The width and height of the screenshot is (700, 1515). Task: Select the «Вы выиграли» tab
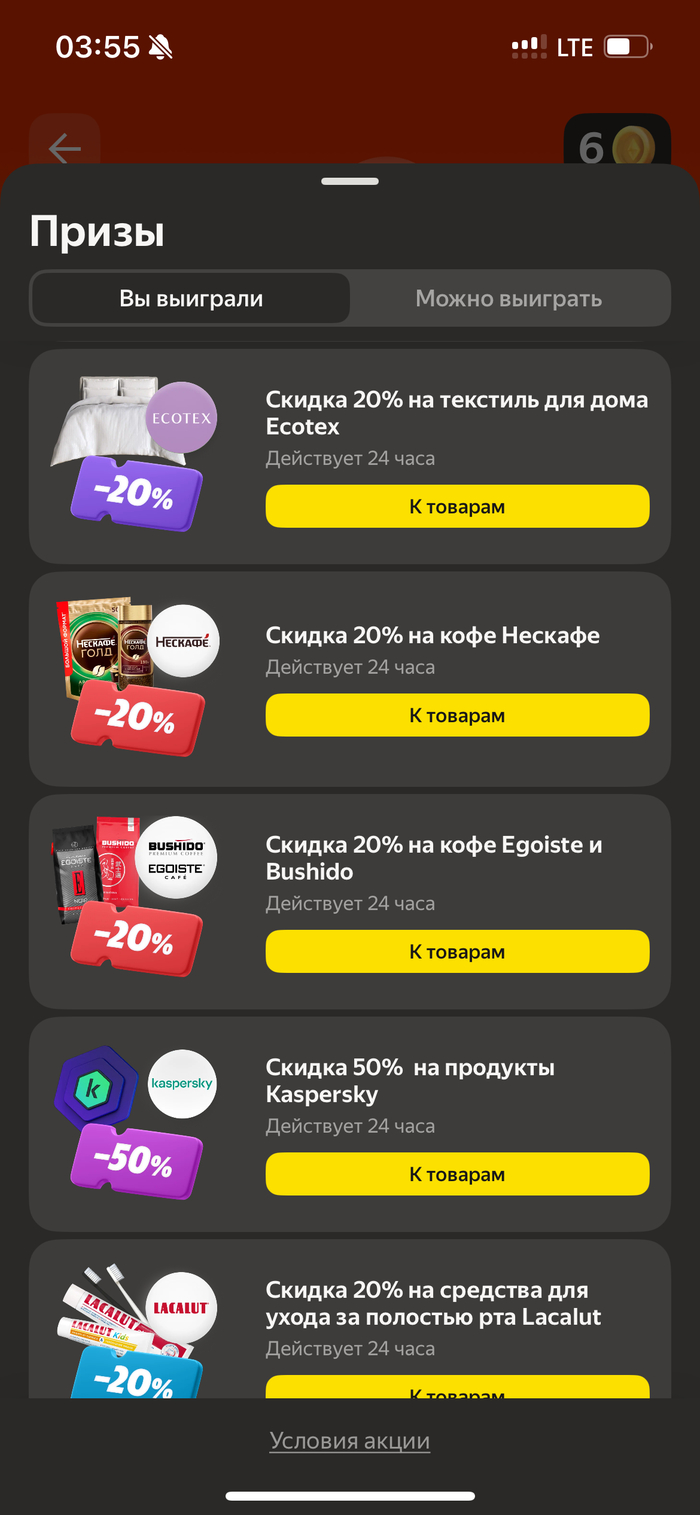[191, 298]
